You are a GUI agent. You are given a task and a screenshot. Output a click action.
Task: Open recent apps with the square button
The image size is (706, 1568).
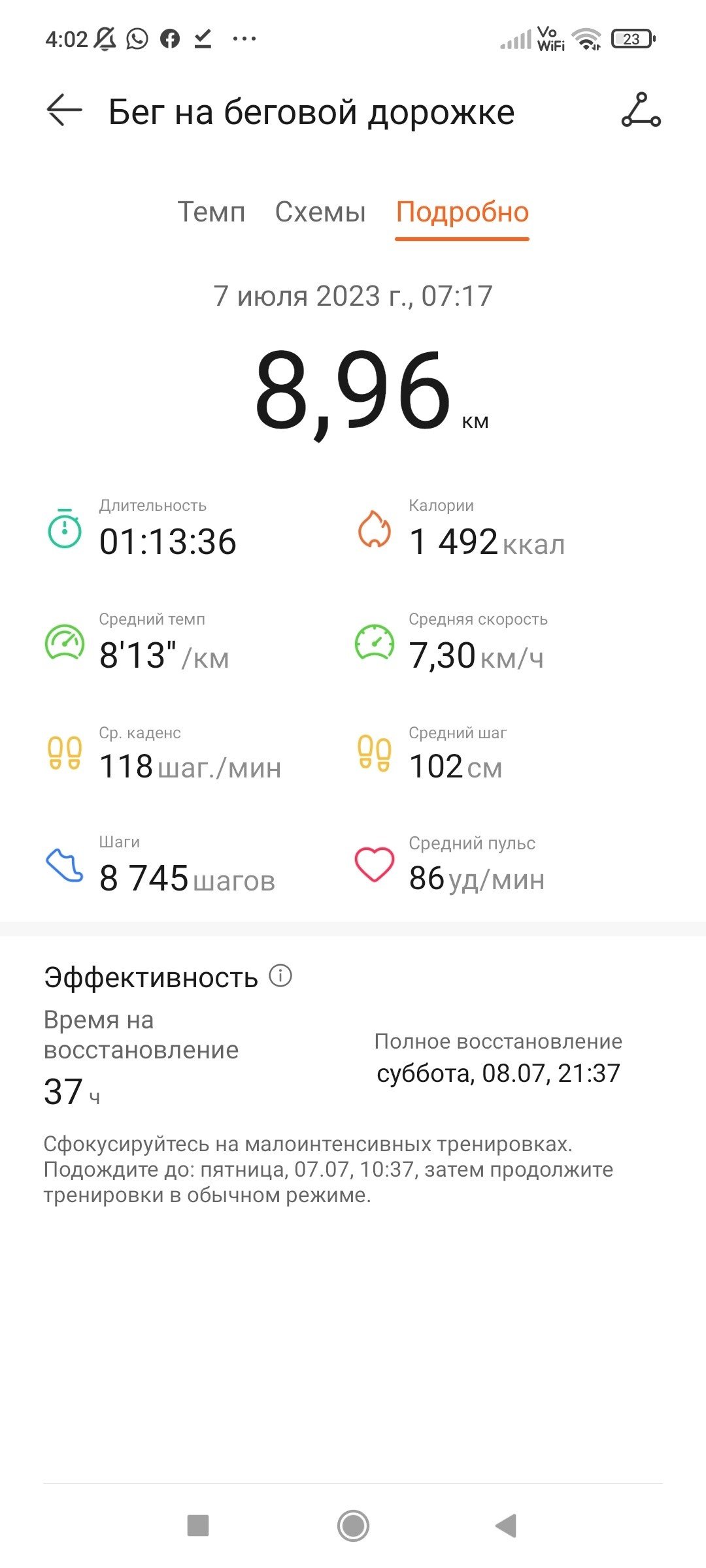(x=198, y=1526)
